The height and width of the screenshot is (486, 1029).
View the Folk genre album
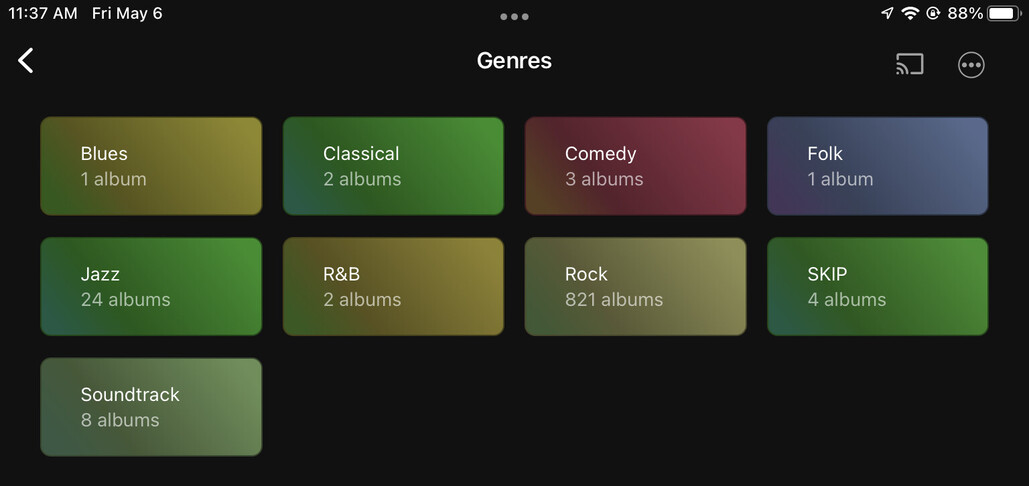tap(877, 166)
